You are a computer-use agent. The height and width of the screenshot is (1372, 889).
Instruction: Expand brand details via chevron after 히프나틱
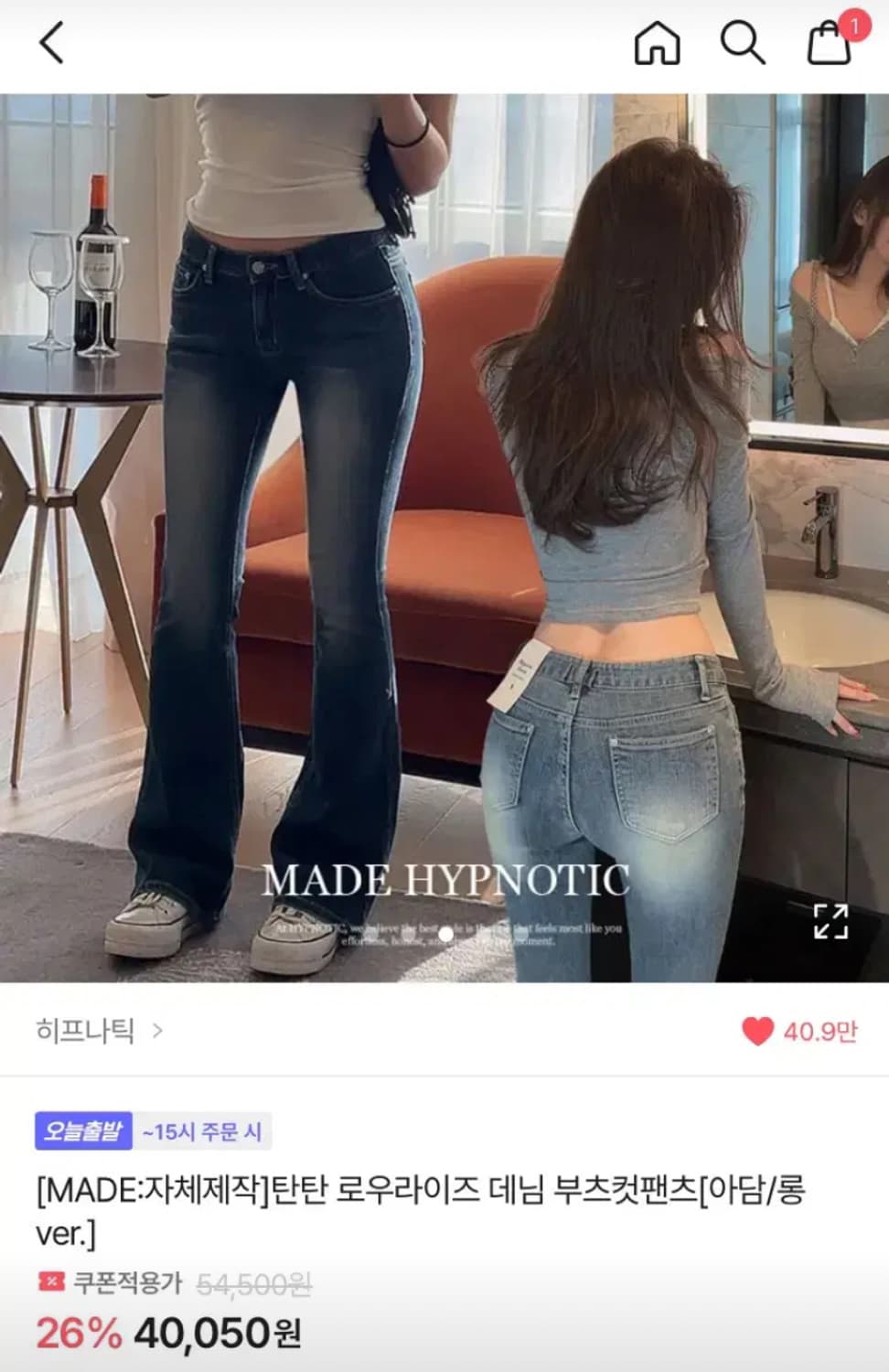155,1030
